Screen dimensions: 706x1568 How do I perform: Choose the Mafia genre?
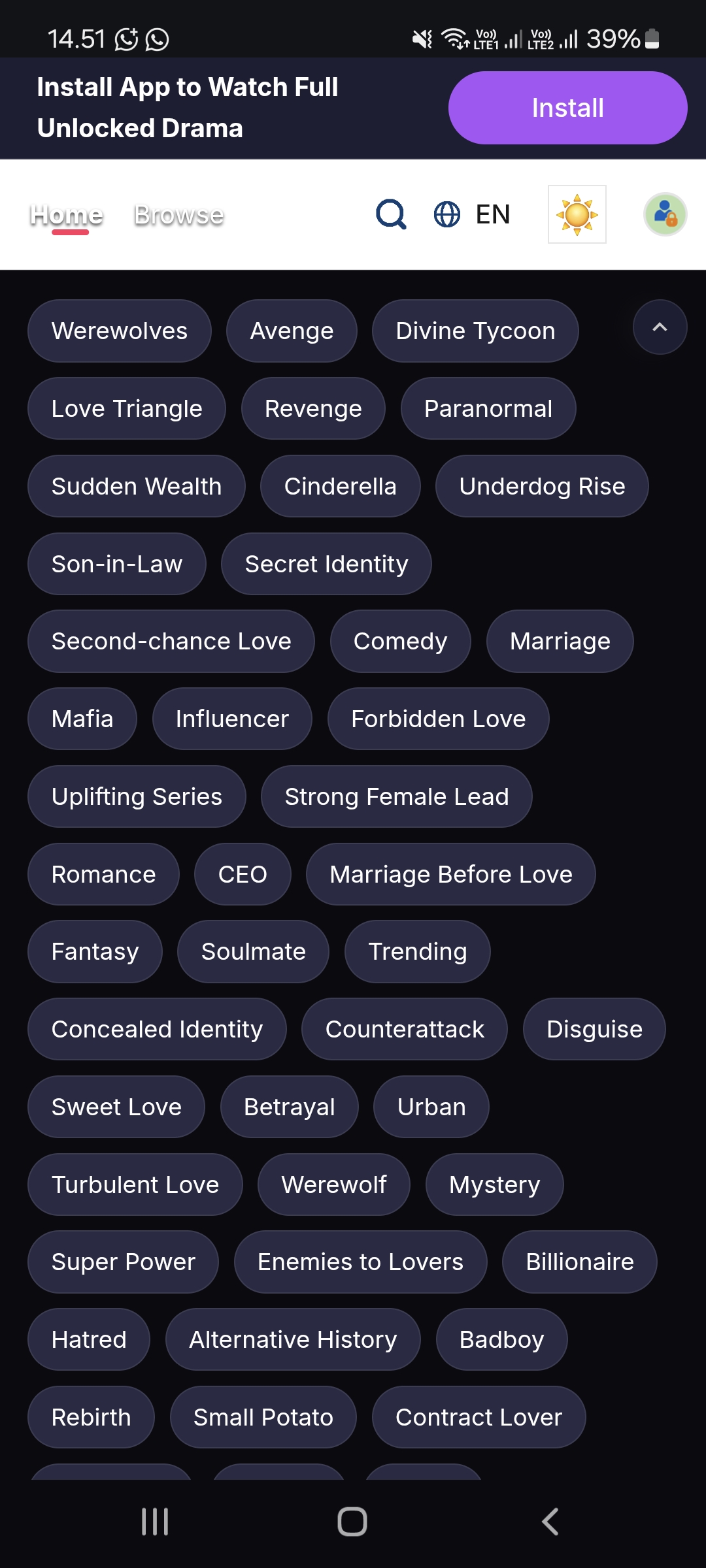pyautogui.click(x=82, y=719)
